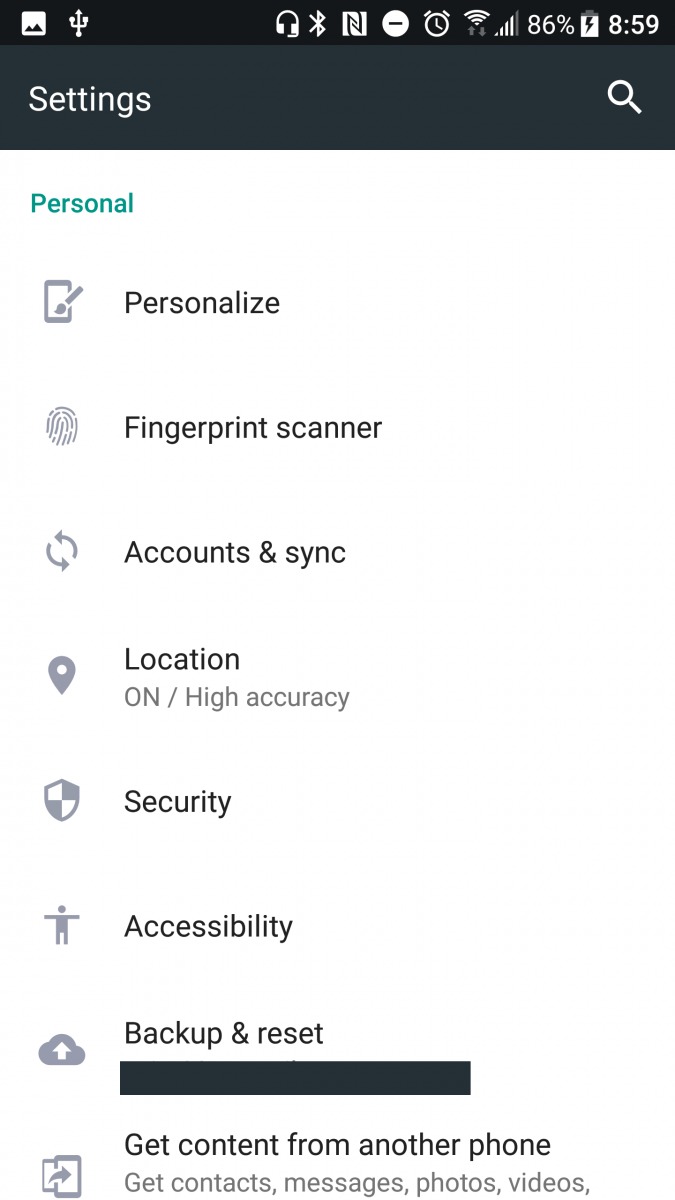Viewport: 675px width, 1200px height.
Task: Tap the search icon in Settings
Action: (x=624, y=98)
